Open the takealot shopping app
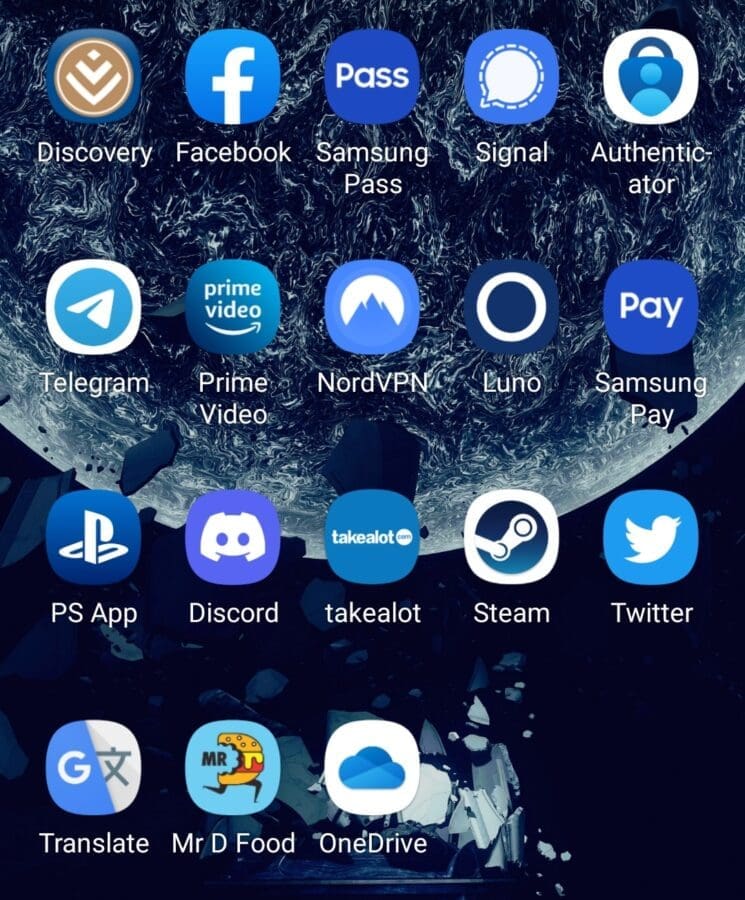Screen dimensions: 745x900 click(372, 537)
